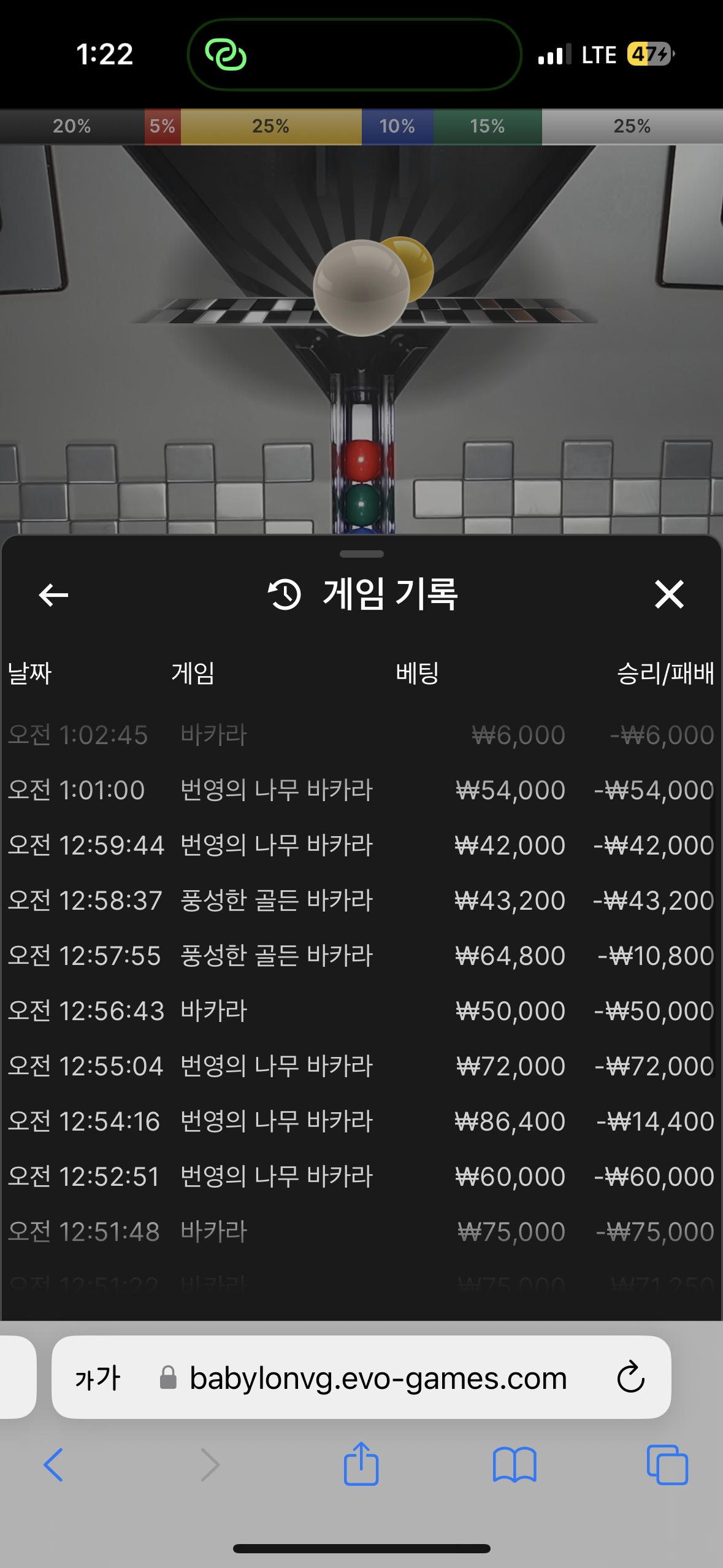The height and width of the screenshot is (1568, 723).
Task: Open the 오전 12:51:48 바카라 record
Action: coord(361,1232)
